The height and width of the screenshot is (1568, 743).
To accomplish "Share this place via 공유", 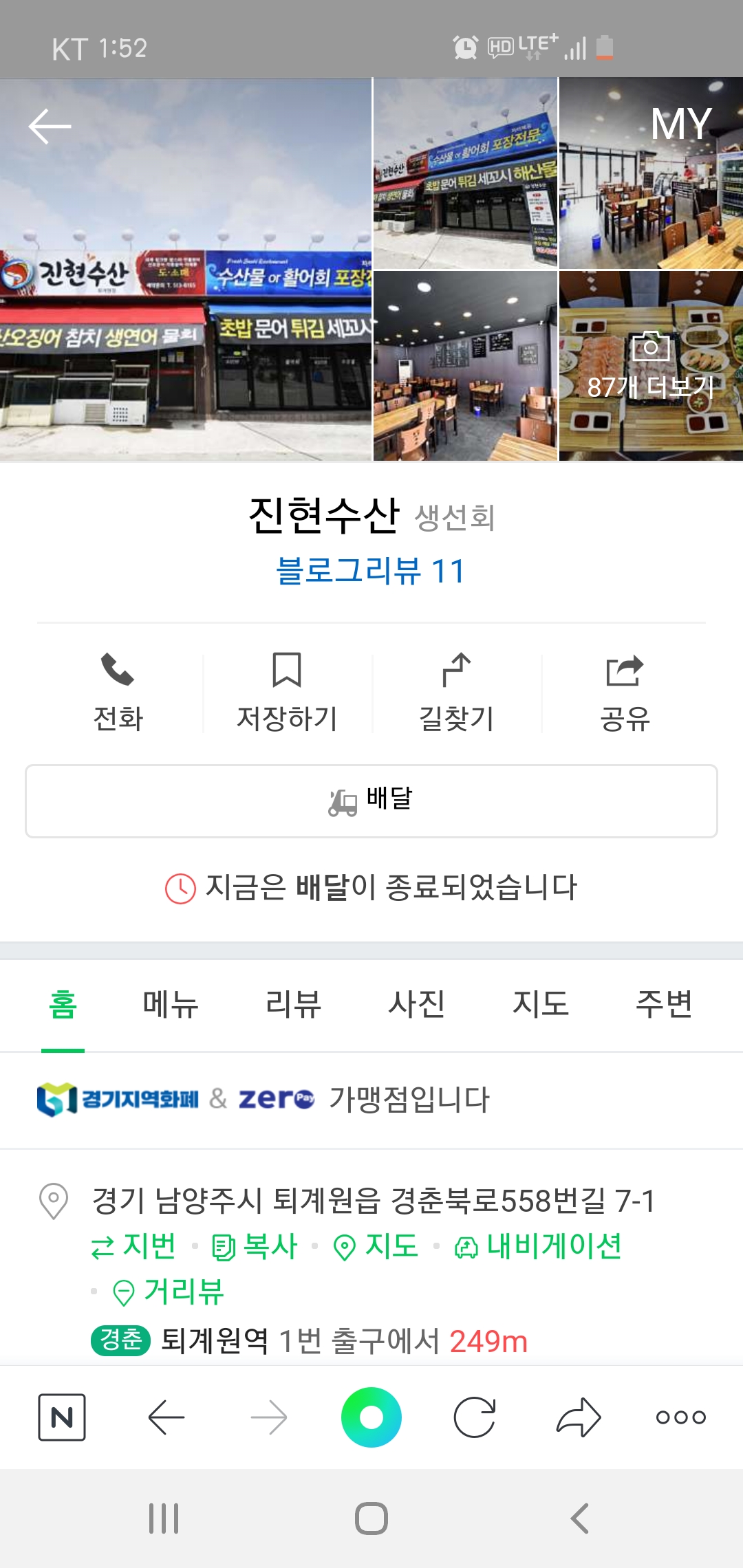I will click(625, 692).
